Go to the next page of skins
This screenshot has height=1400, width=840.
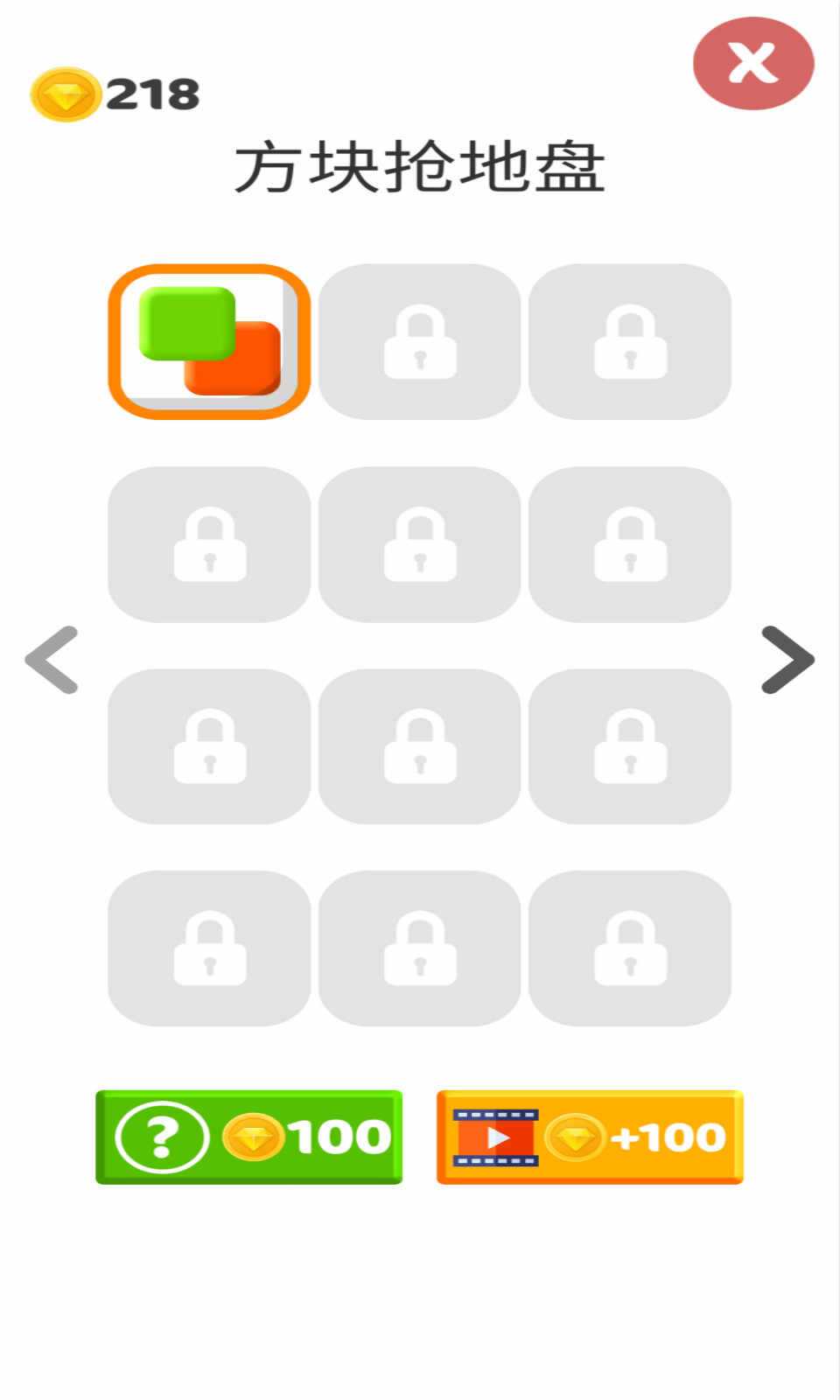(787, 660)
